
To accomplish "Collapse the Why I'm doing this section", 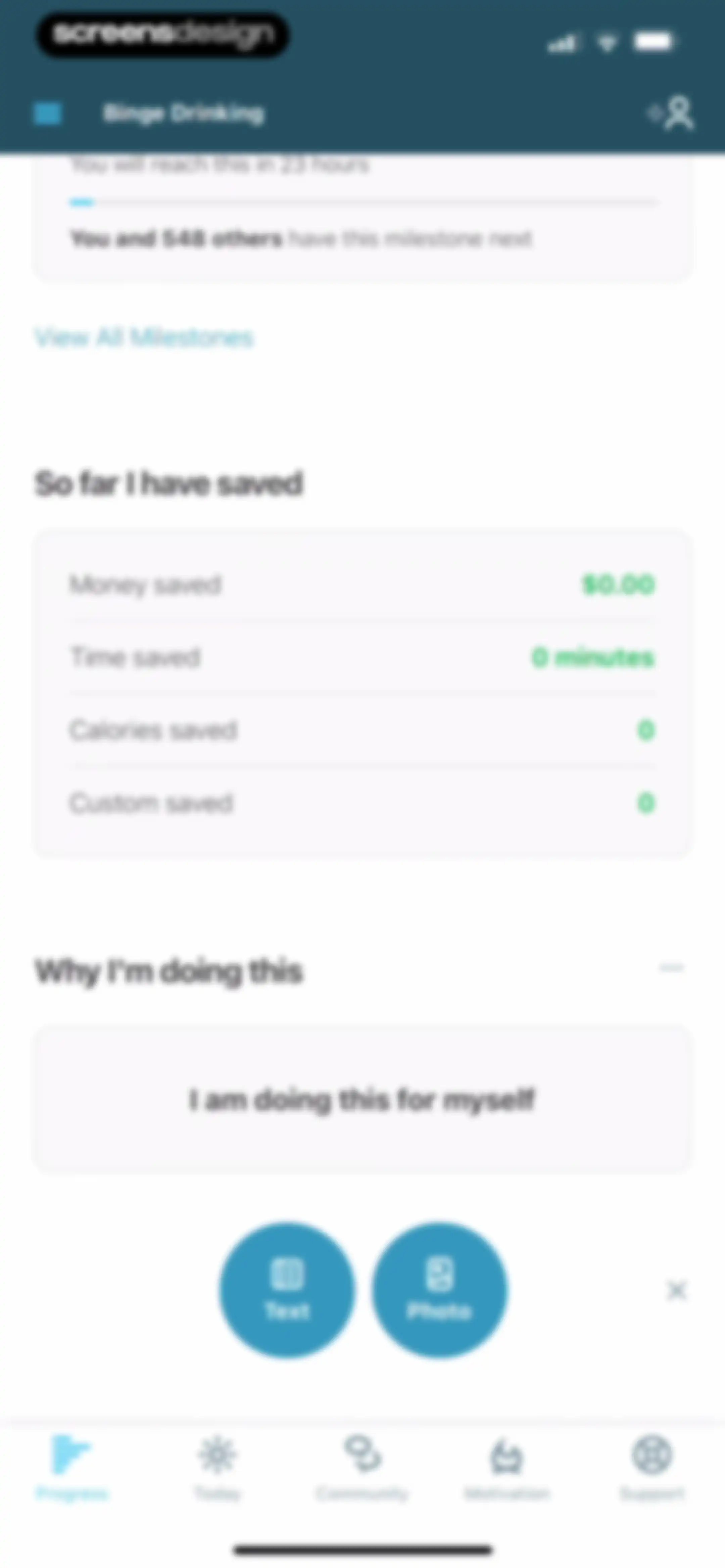I will coord(672,968).
